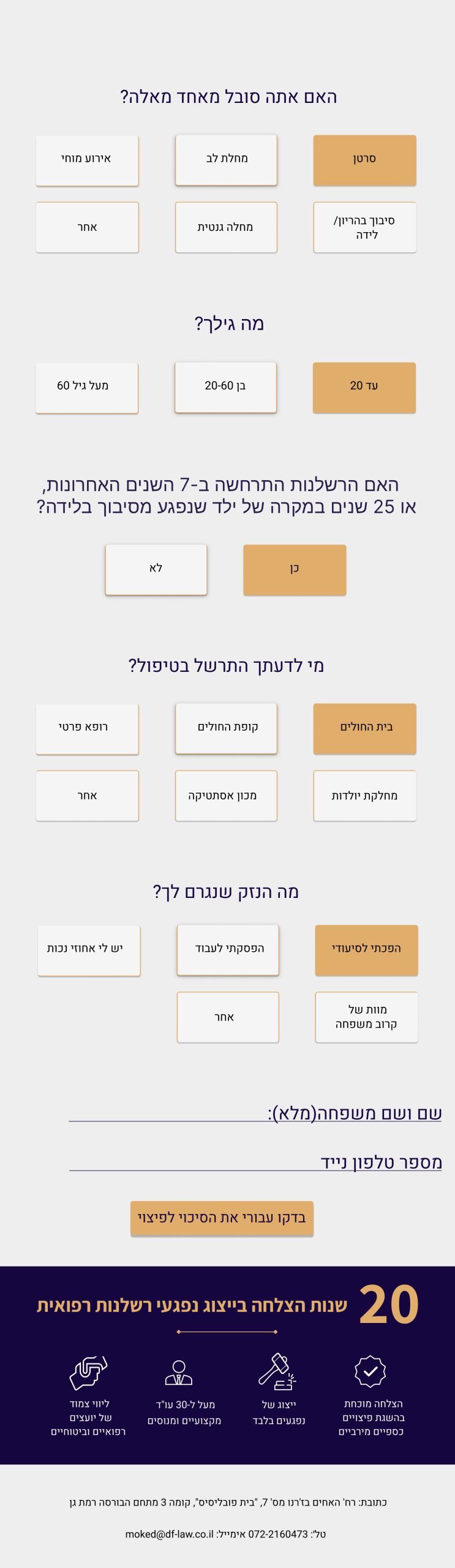The width and height of the screenshot is (455, 1568).
Task: Choose the מכון אסתטיקה option
Action: point(226,796)
